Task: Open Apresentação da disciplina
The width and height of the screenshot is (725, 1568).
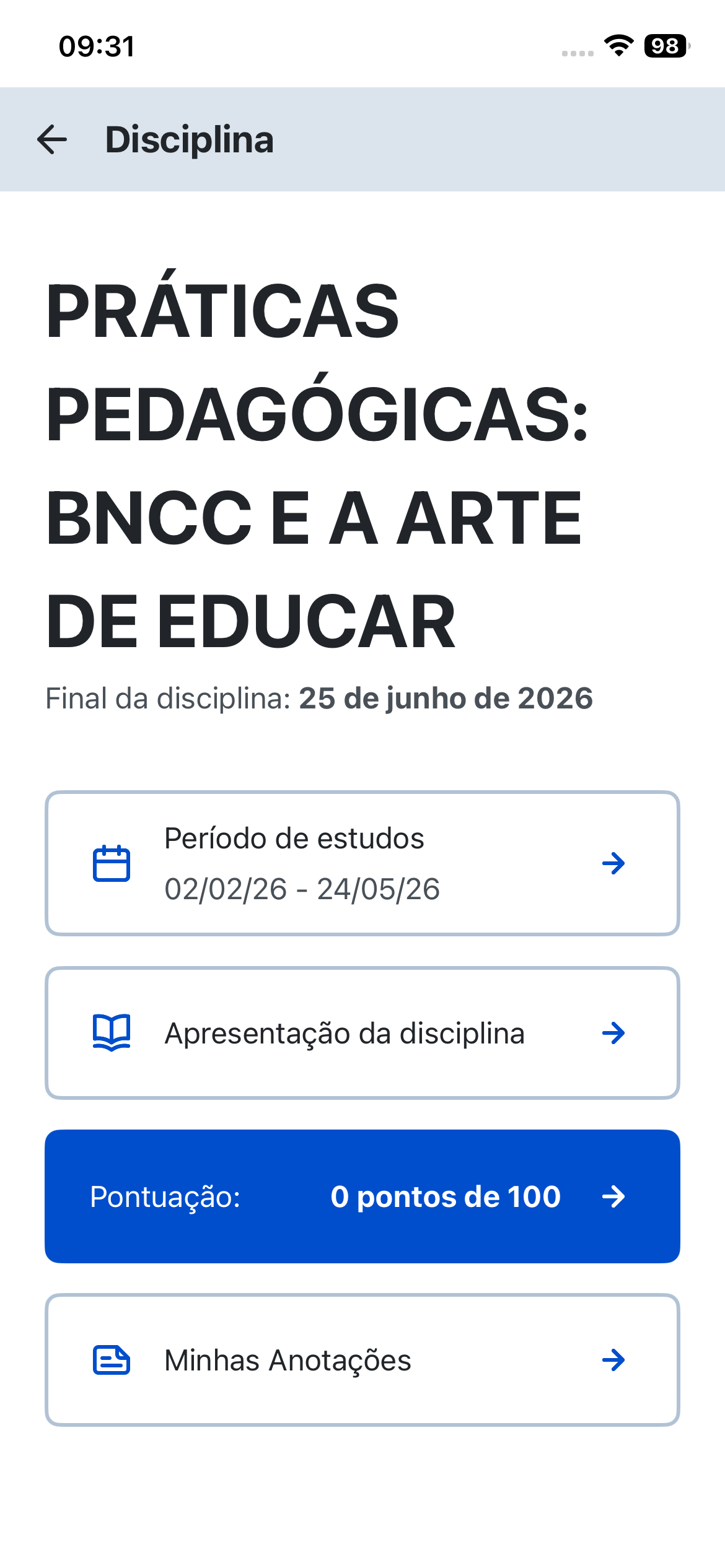Action: point(362,1033)
